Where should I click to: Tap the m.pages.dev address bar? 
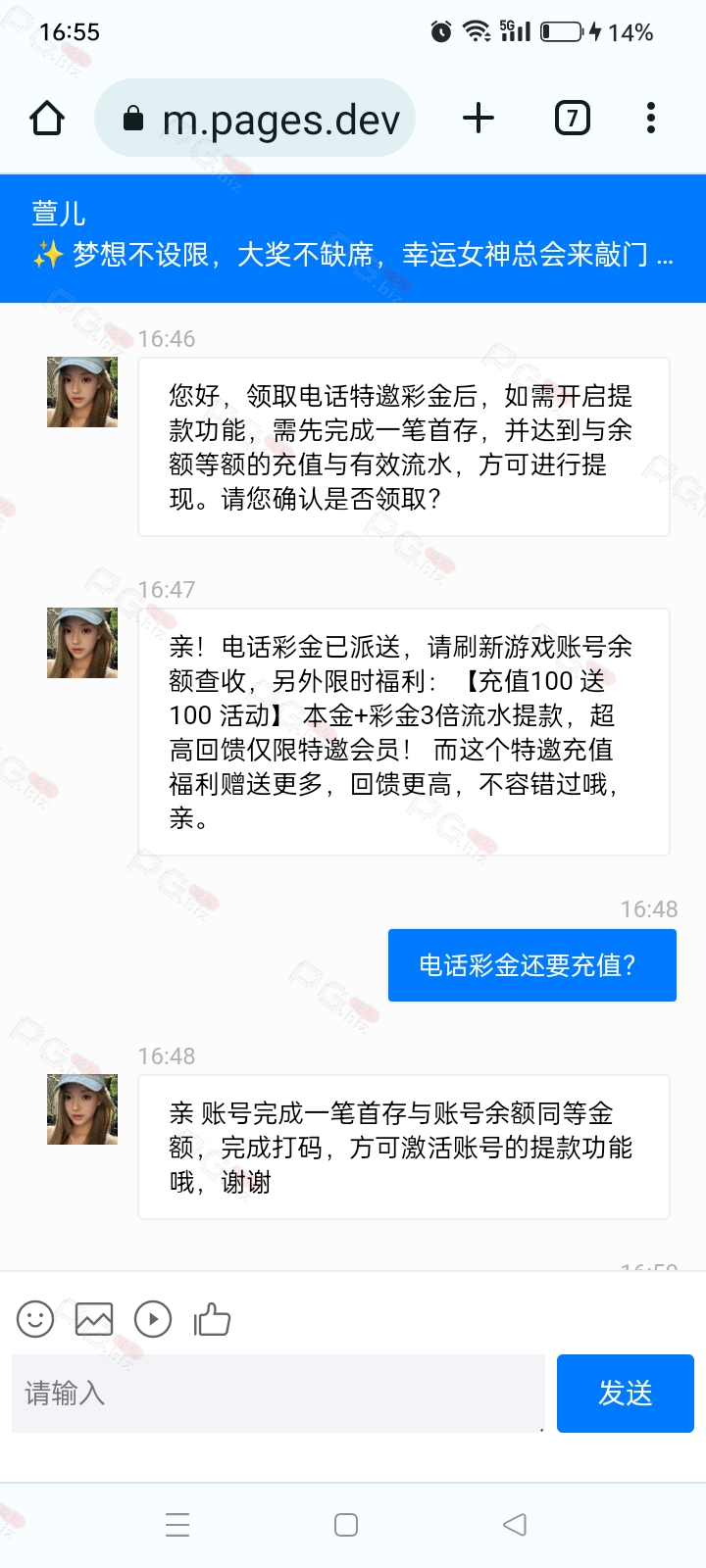coord(255,119)
